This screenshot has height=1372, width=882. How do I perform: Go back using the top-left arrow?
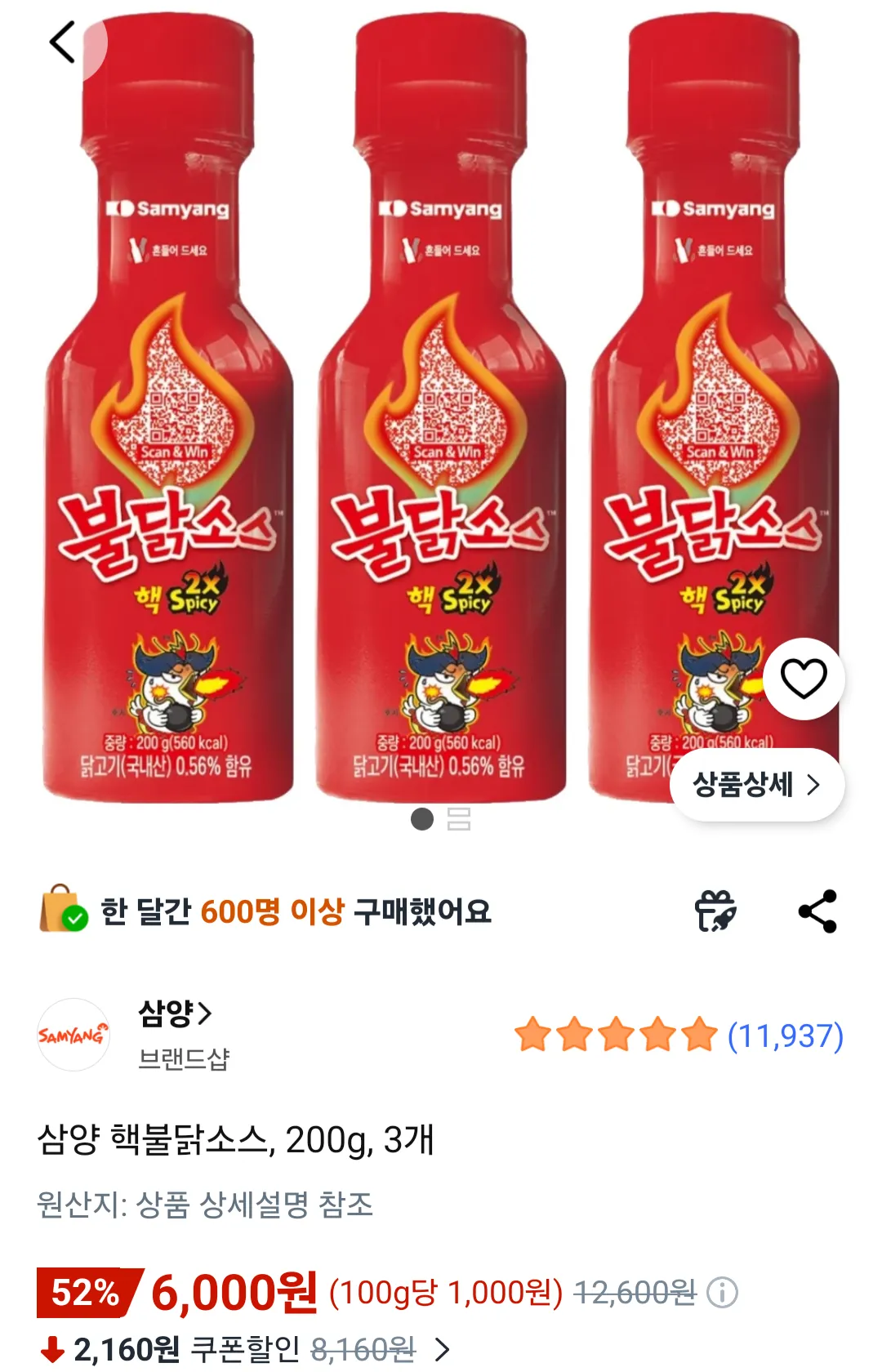[63, 42]
